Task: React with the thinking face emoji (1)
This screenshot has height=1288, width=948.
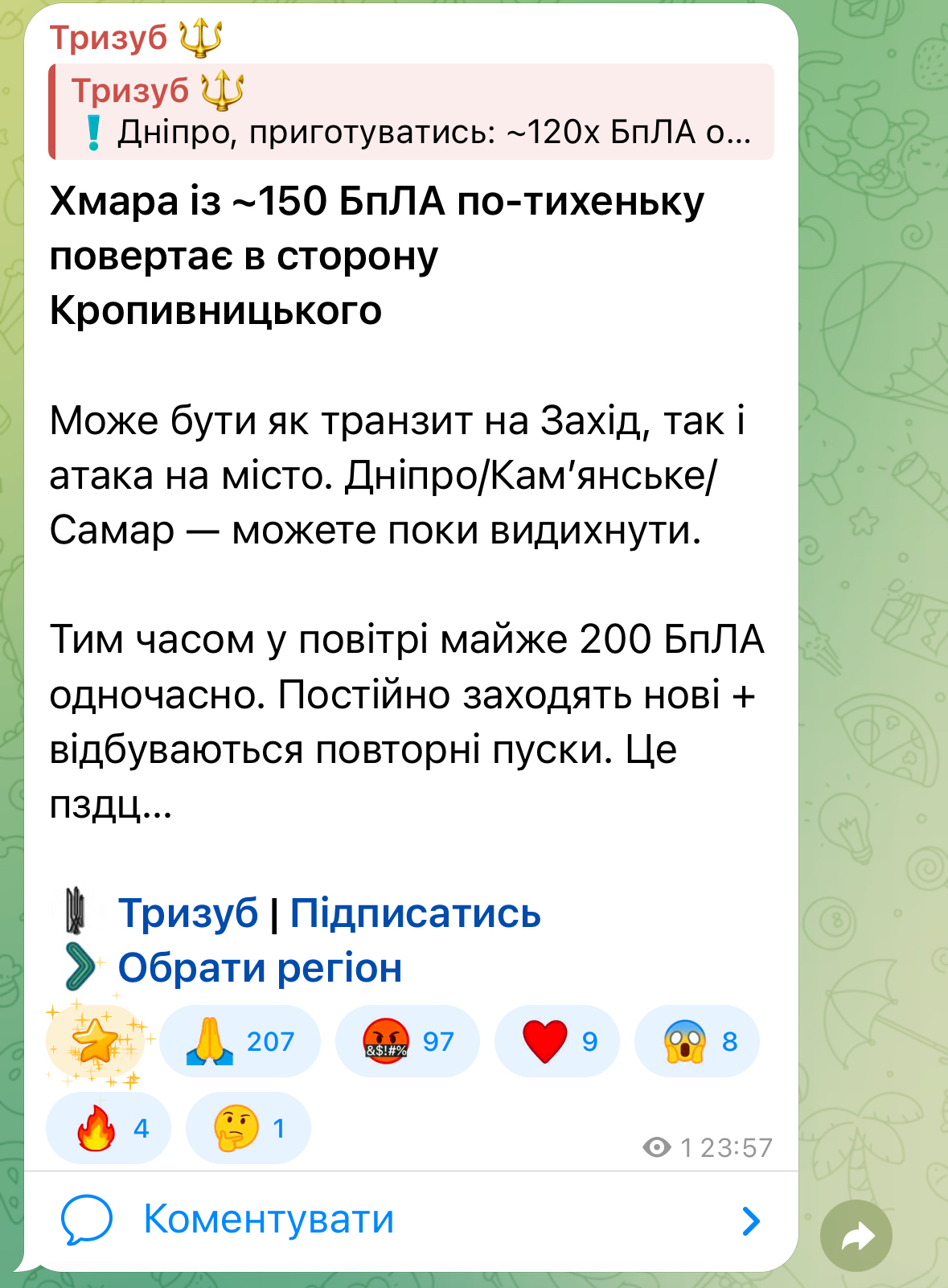Action: tap(248, 1128)
